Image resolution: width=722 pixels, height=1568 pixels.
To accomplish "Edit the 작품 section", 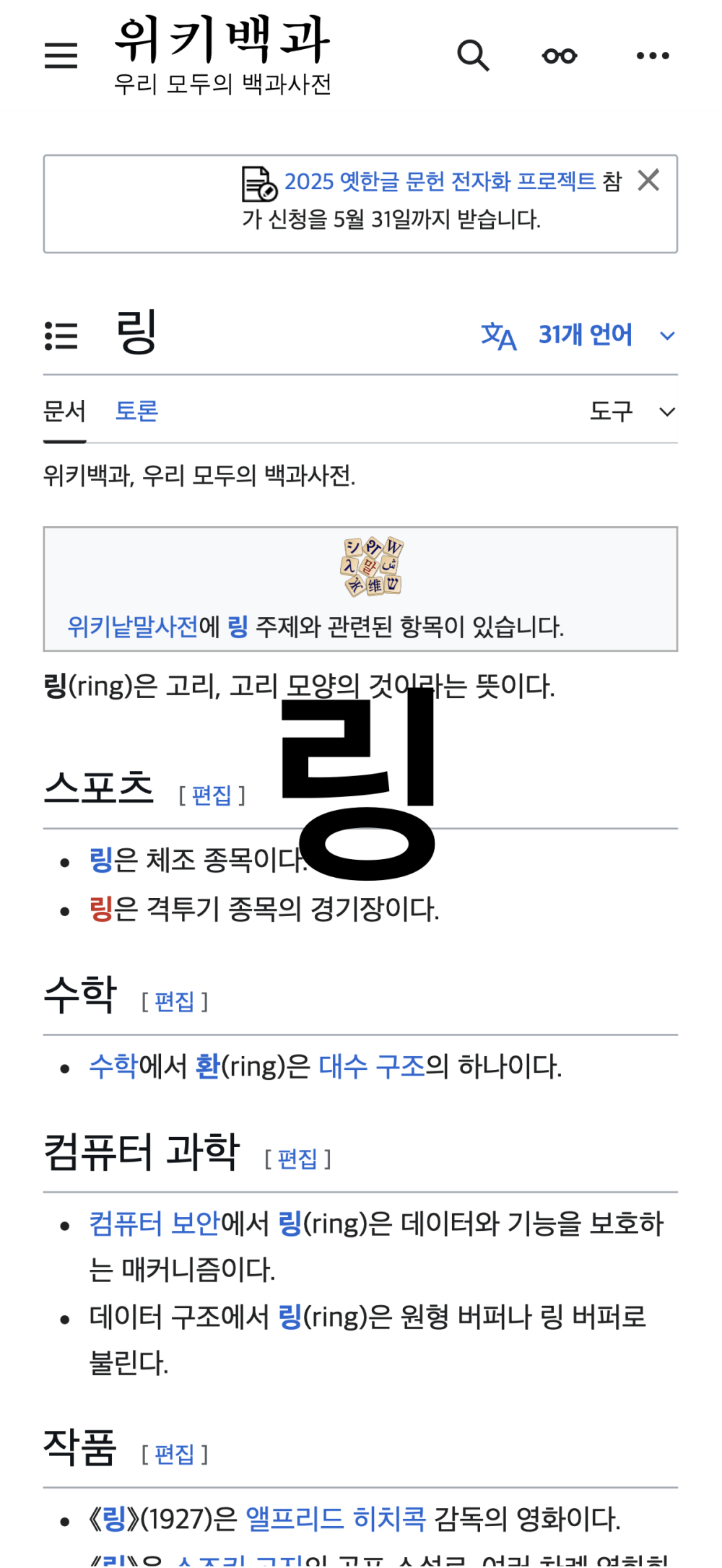I will [x=175, y=1454].
